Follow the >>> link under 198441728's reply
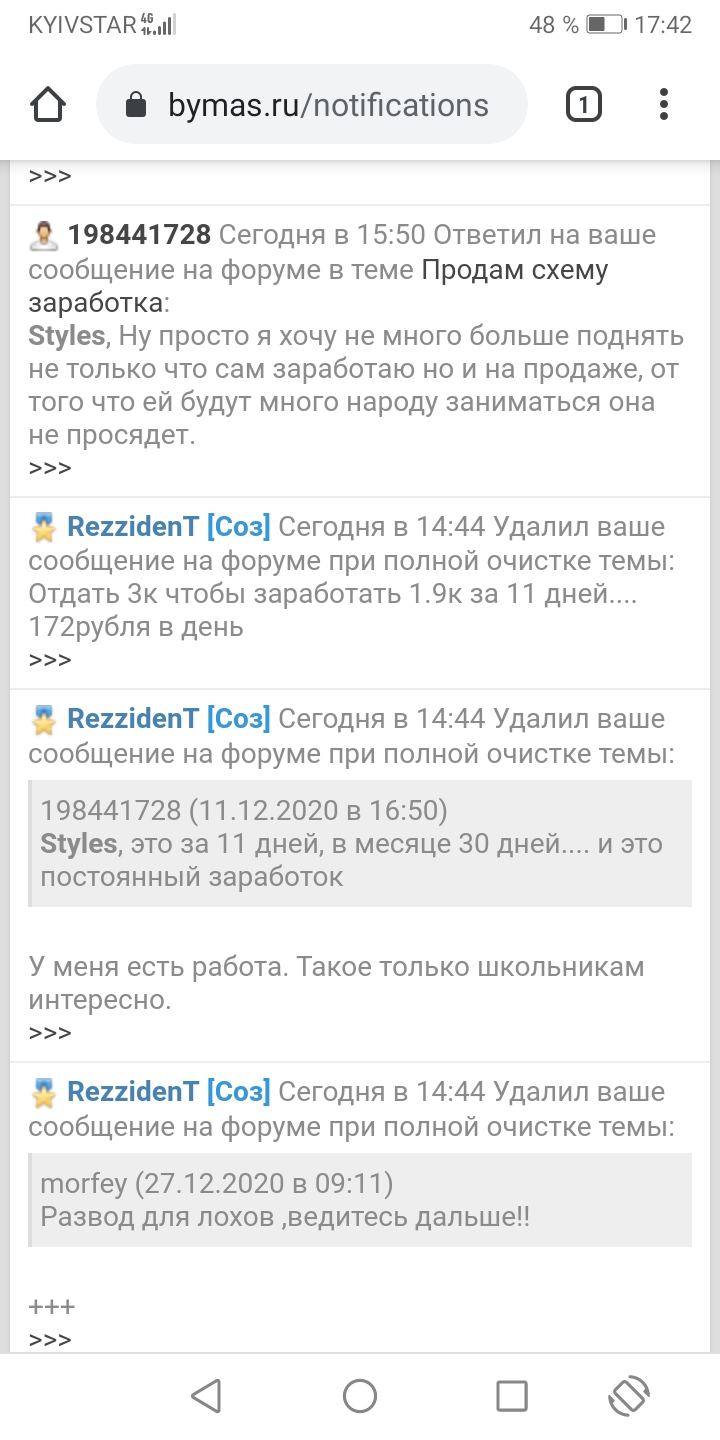720x1440 pixels. pos(50,467)
